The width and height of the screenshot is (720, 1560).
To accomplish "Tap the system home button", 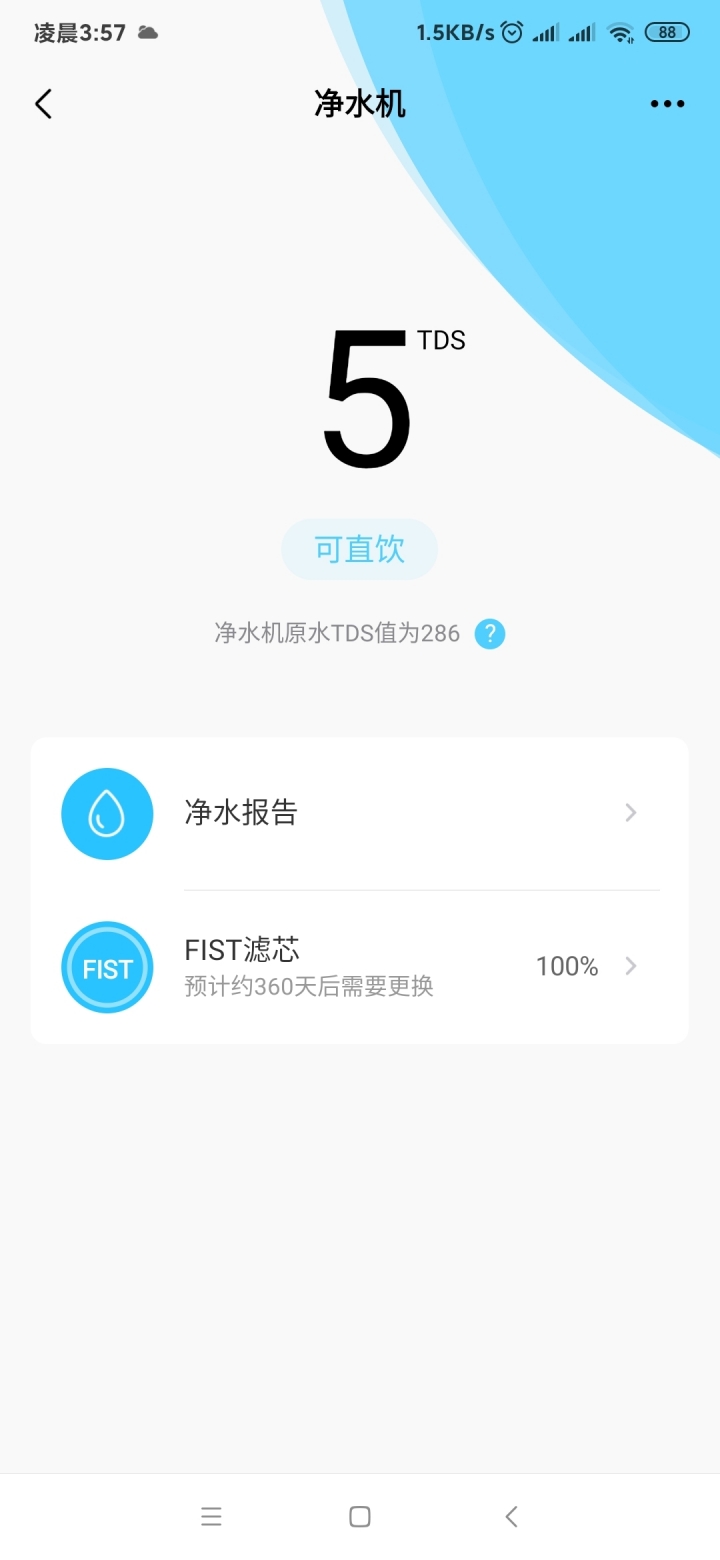I will tap(360, 1517).
